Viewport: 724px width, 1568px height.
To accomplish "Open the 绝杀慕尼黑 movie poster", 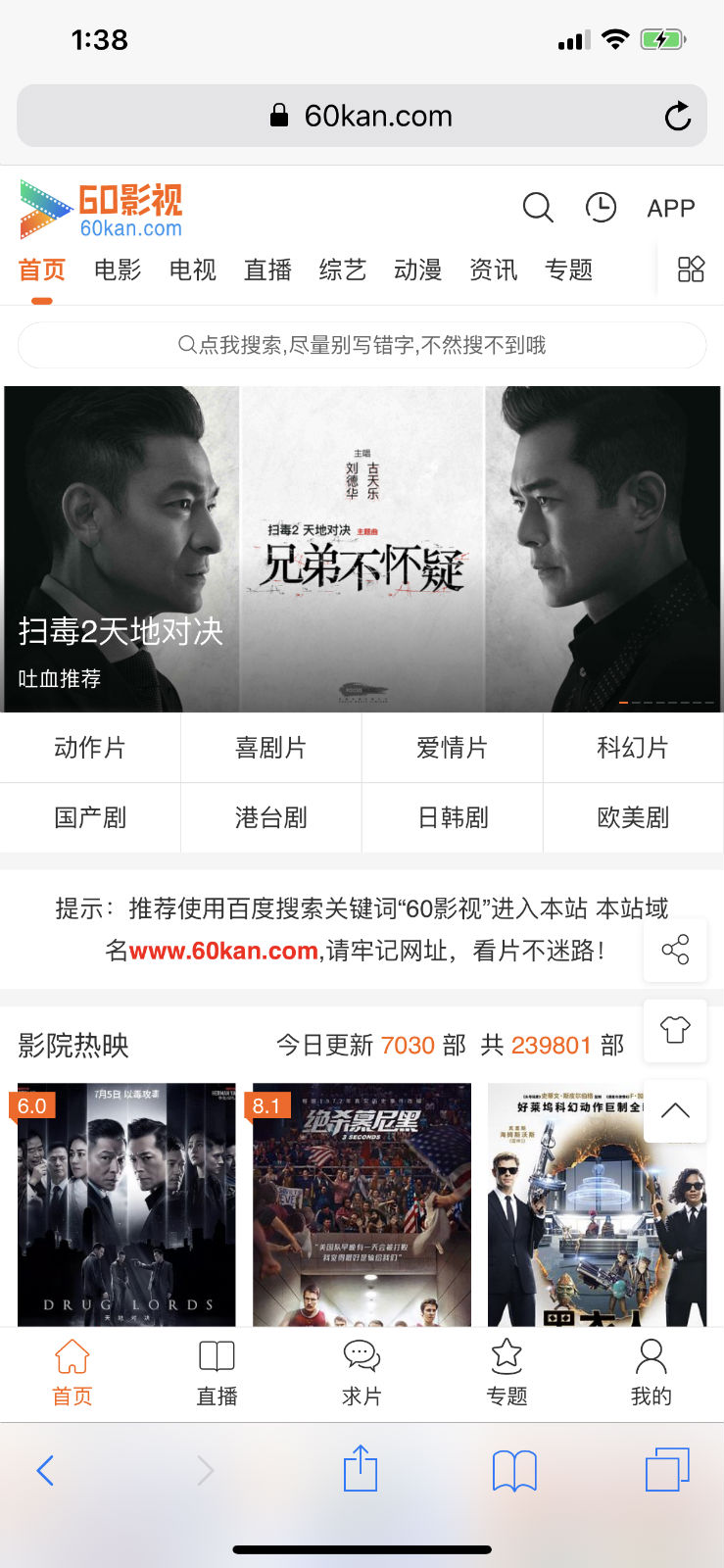I will 362,1204.
